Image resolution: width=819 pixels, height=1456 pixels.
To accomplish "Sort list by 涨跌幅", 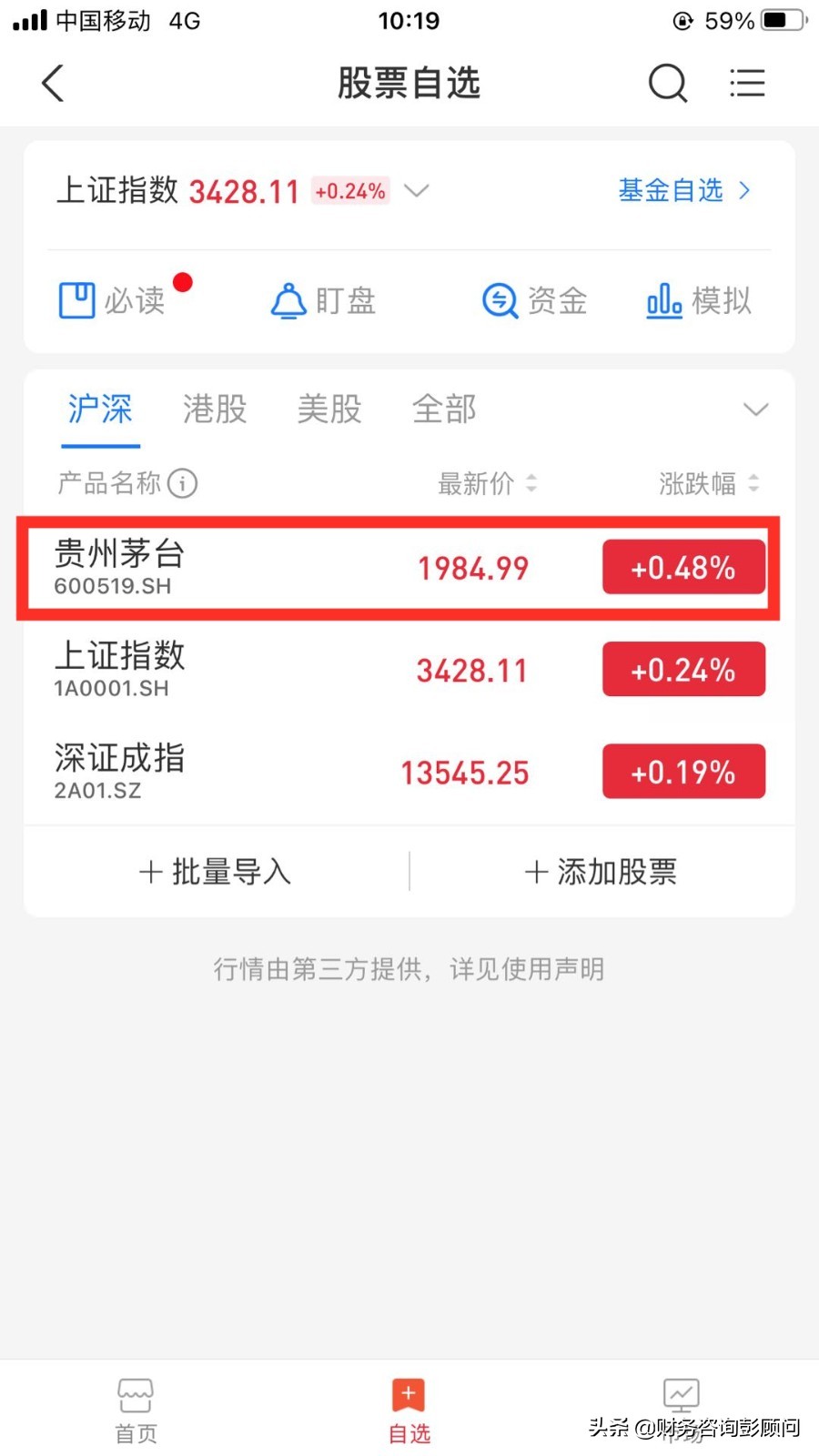I will 708,483.
